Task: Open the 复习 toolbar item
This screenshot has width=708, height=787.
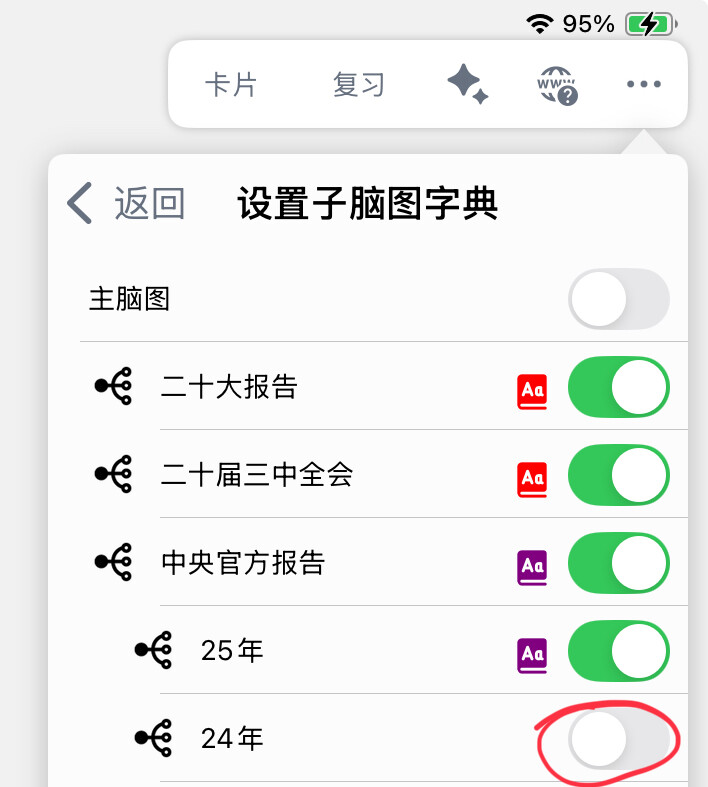Action: coord(359,85)
